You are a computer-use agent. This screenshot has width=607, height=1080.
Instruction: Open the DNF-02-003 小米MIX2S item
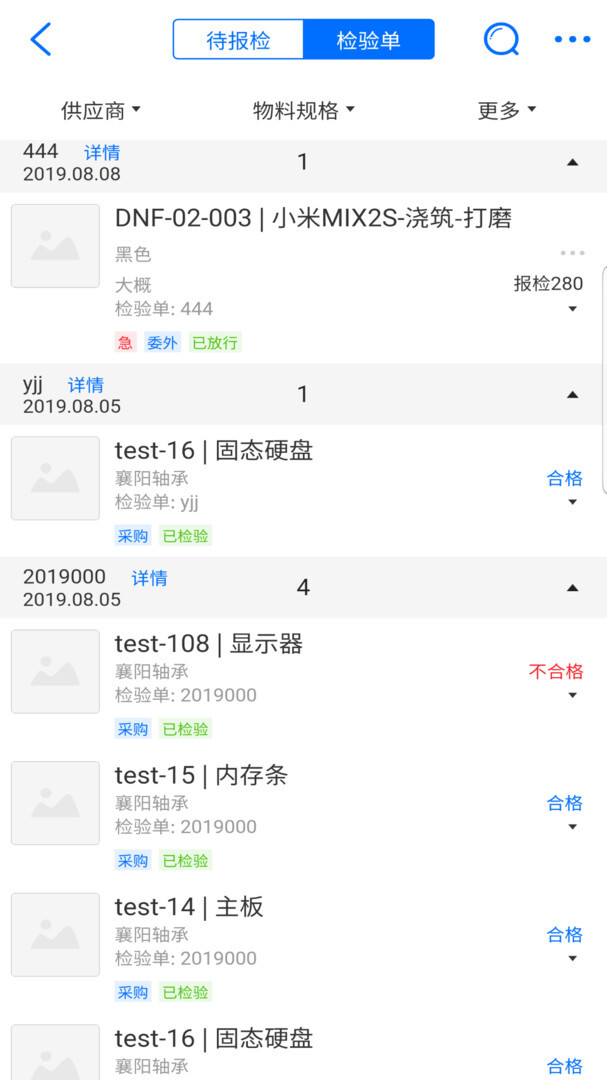point(313,219)
